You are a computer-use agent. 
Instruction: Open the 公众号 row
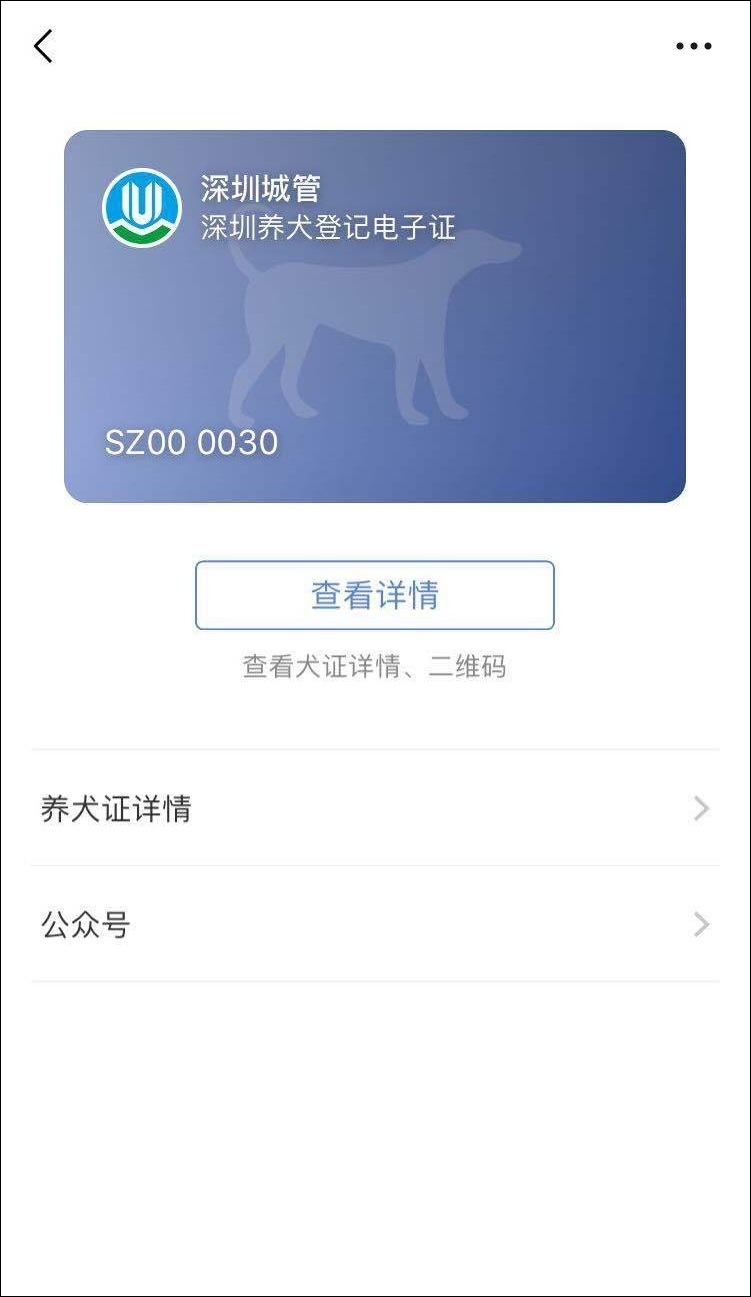pos(375,924)
